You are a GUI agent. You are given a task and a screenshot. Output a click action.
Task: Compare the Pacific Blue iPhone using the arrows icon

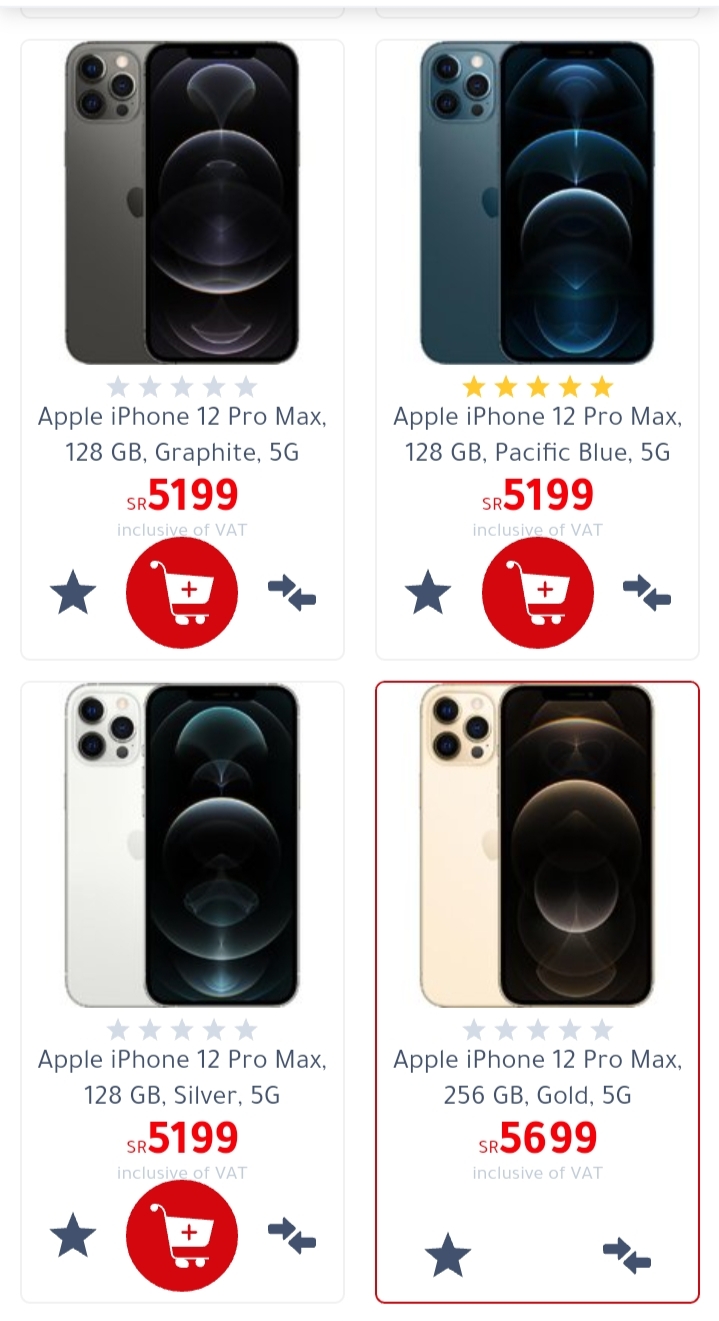(647, 593)
